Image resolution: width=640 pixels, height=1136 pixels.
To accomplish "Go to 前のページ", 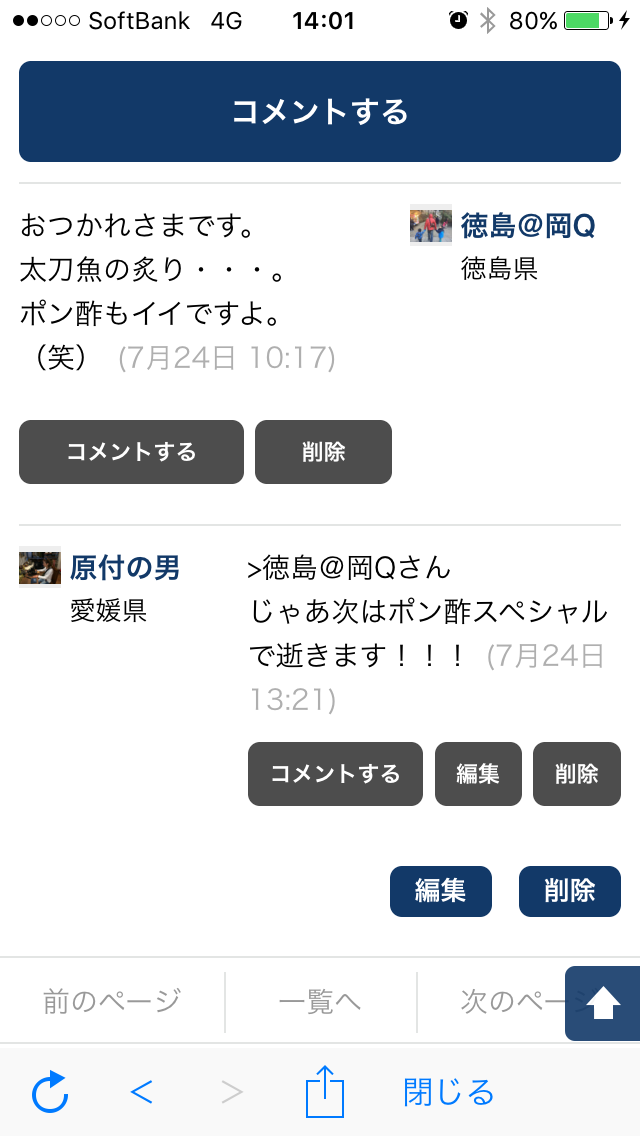I will click(112, 1002).
